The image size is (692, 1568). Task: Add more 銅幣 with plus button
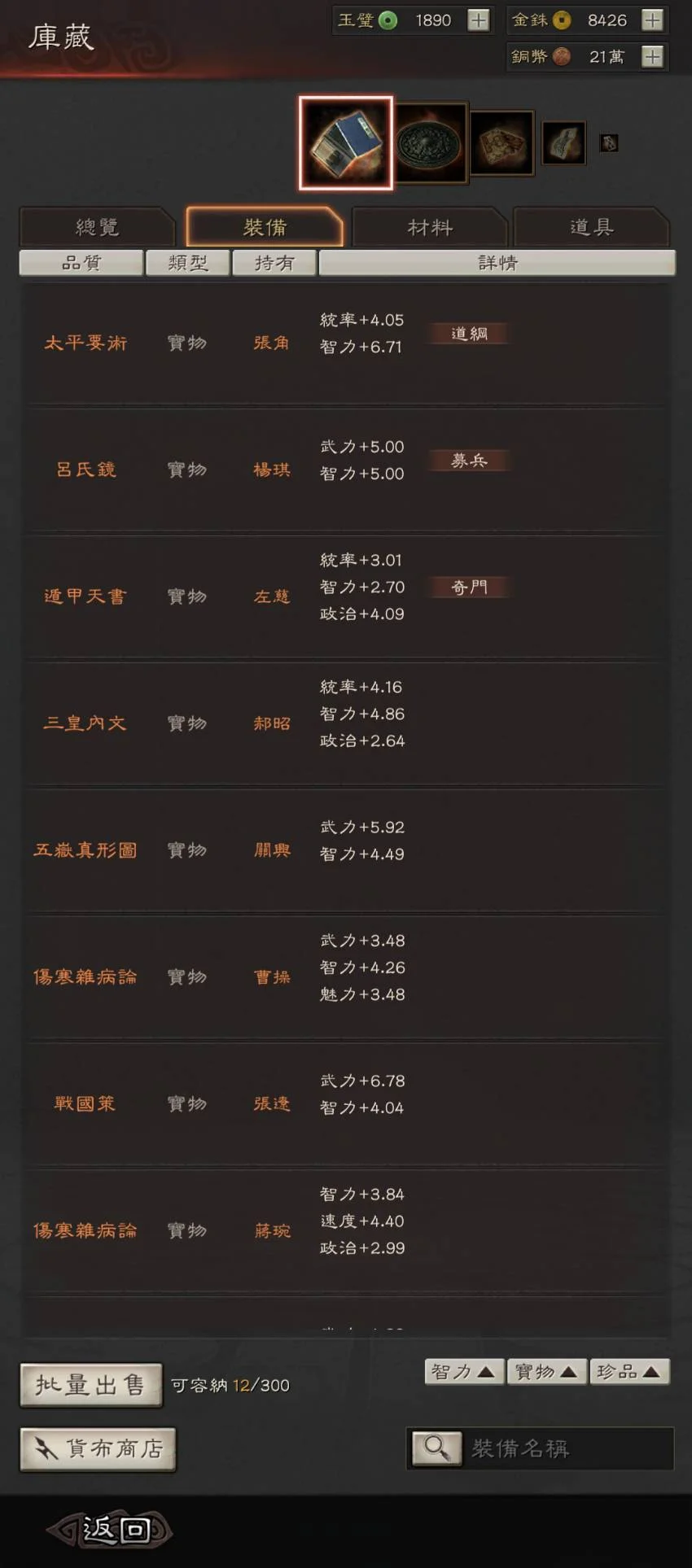(x=652, y=57)
